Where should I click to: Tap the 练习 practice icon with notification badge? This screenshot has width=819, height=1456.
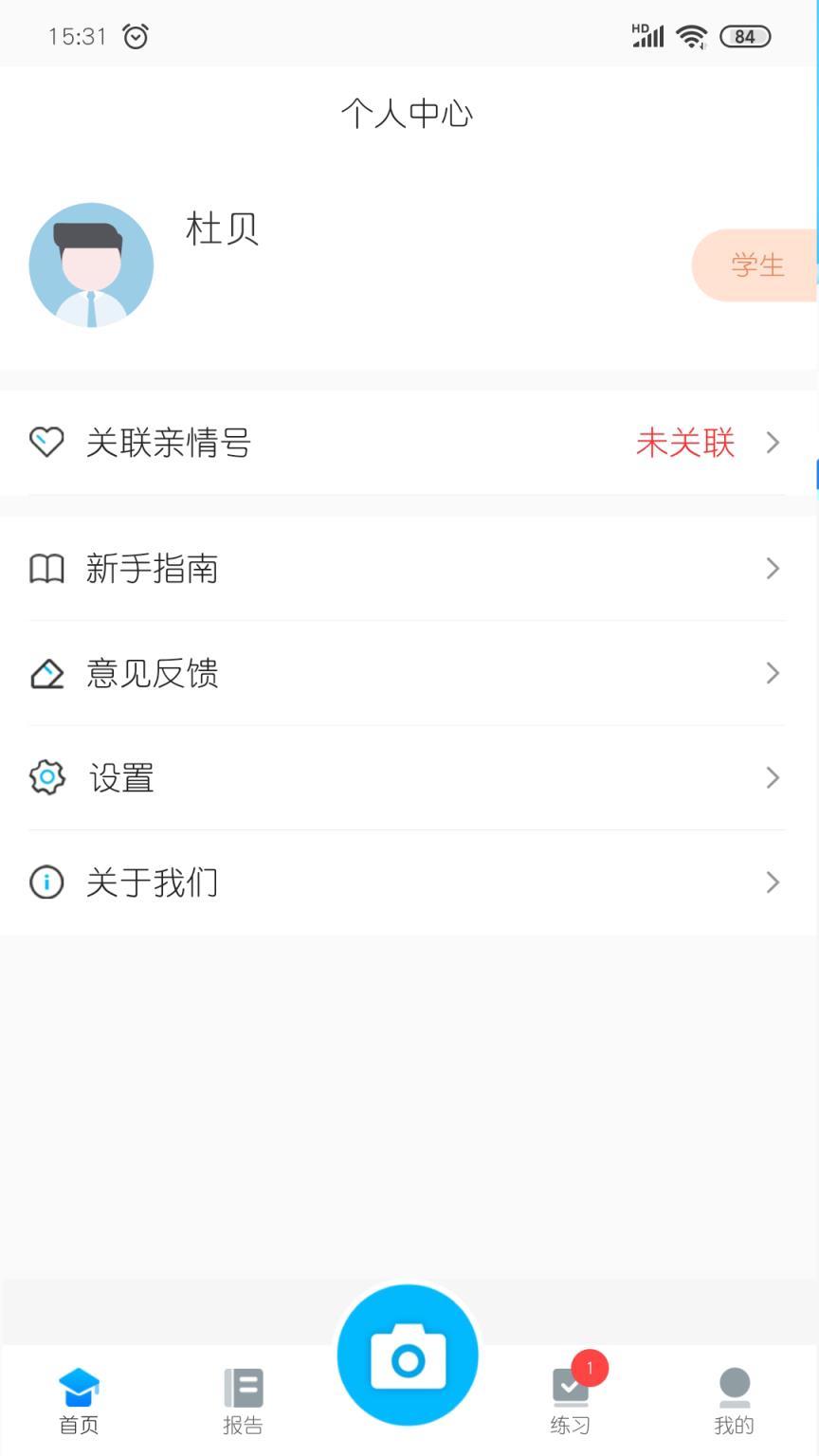[570, 1386]
